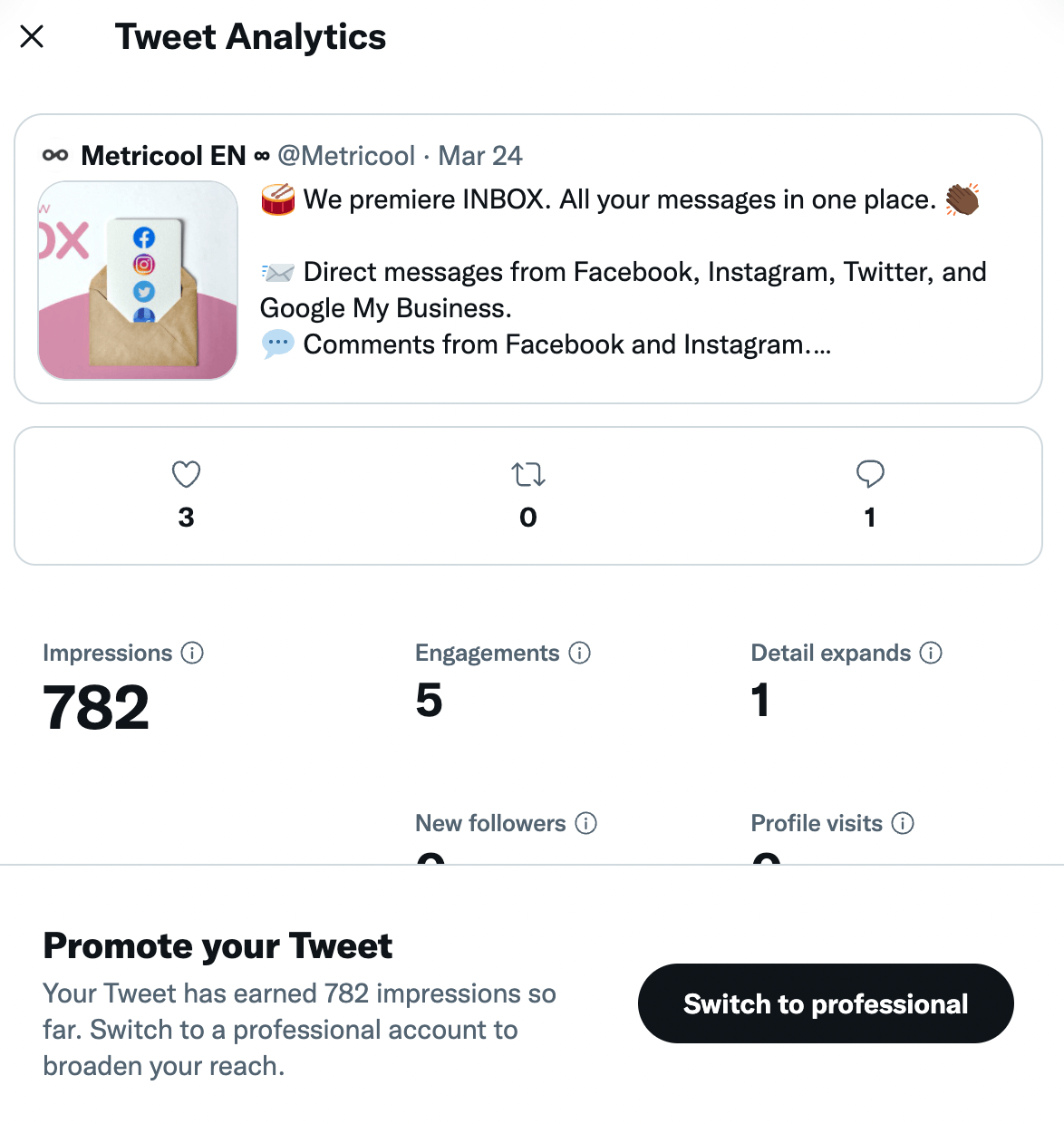Click the Tweet Analytics heading
The image size is (1064, 1124).
pos(250,36)
